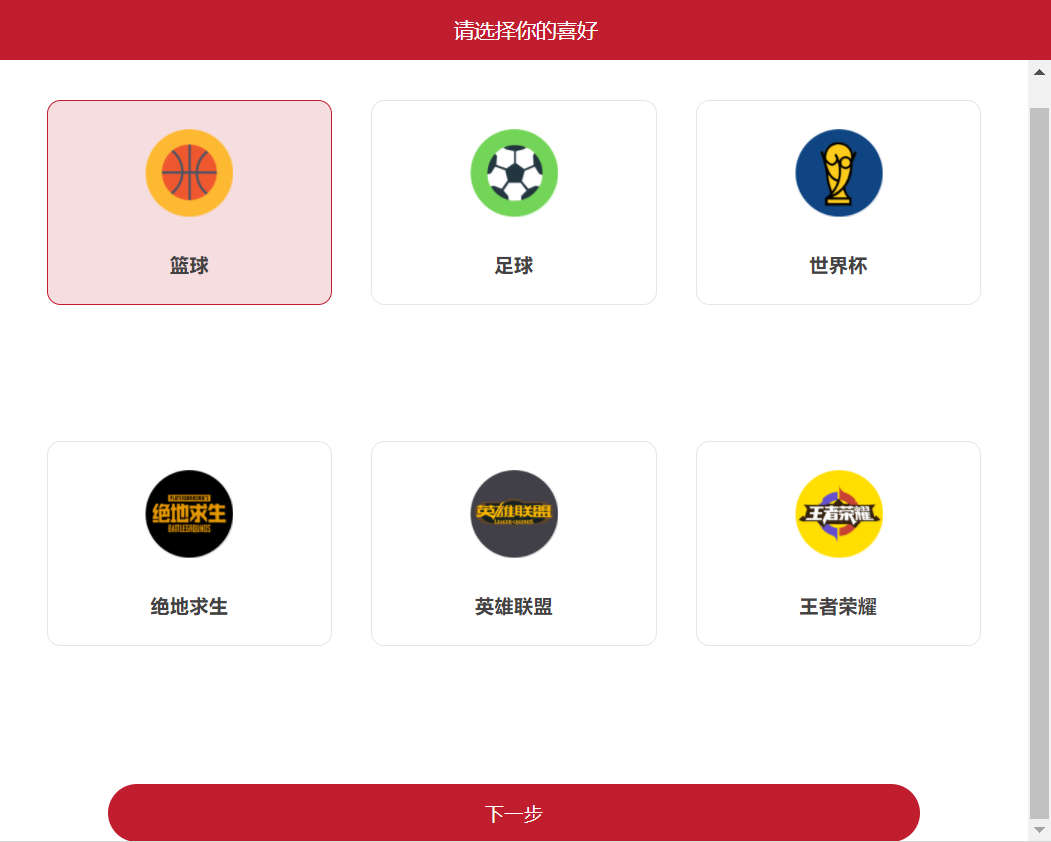Pick the 绝地求生 card

pos(189,543)
